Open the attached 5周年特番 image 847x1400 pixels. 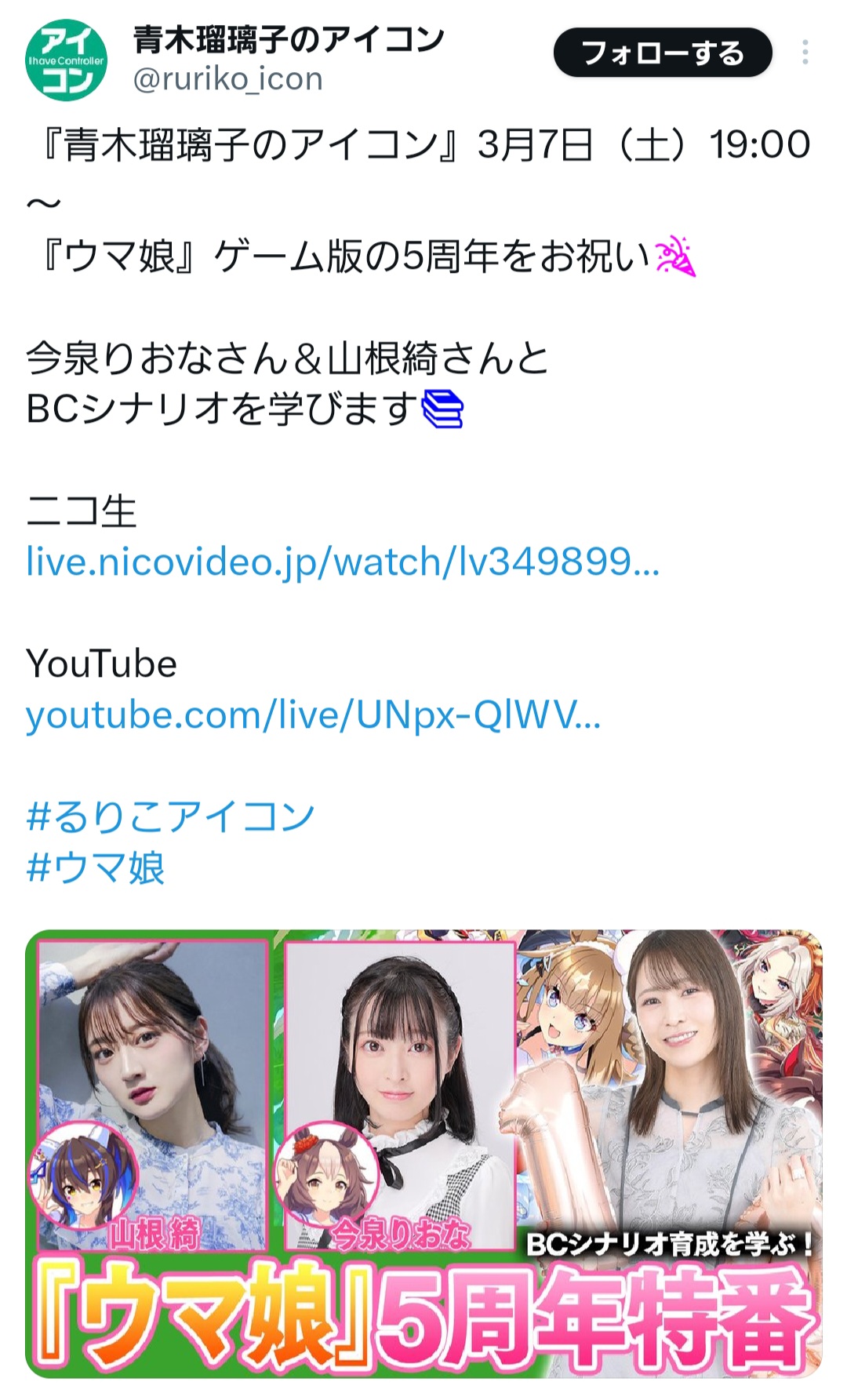pyautogui.click(x=423, y=1153)
